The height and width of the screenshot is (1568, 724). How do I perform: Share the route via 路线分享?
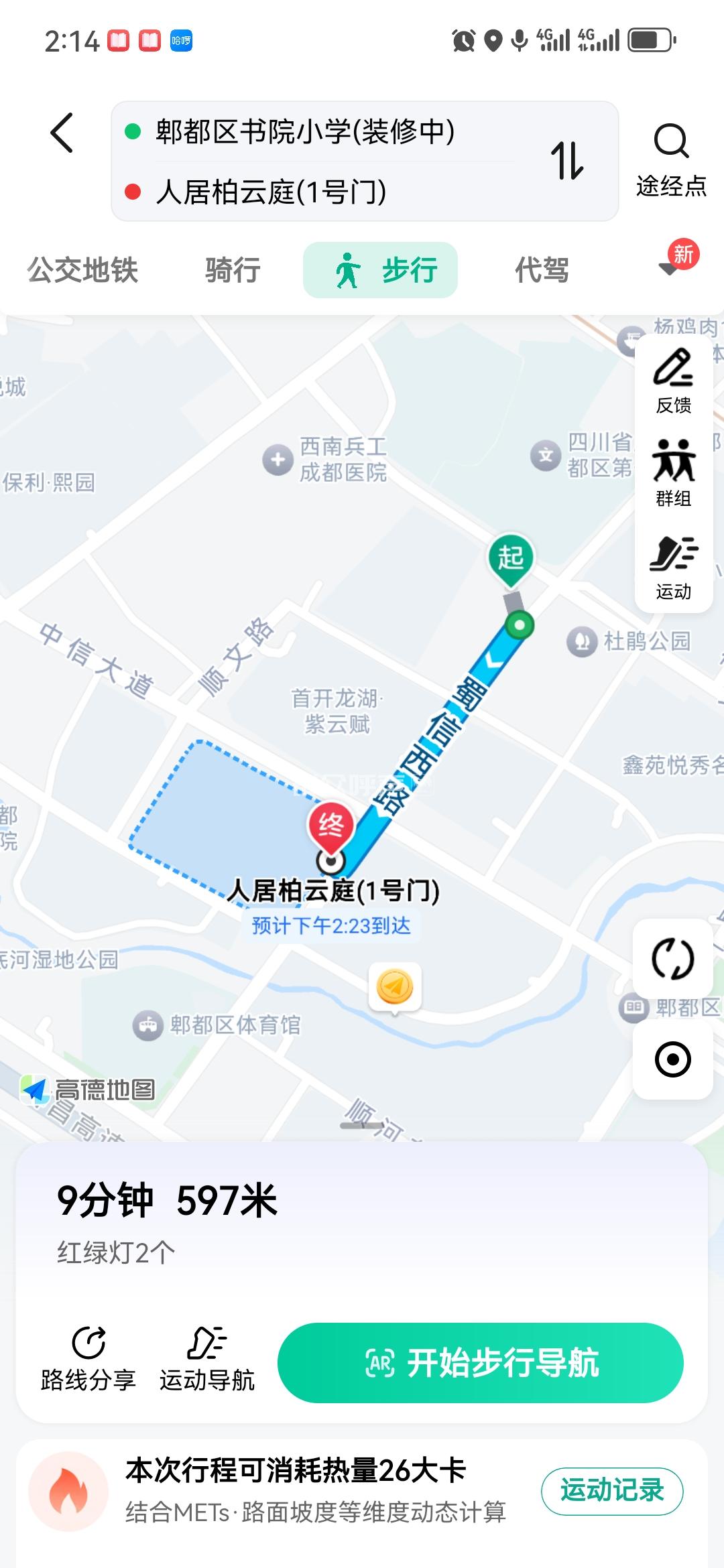[x=88, y=1360]
